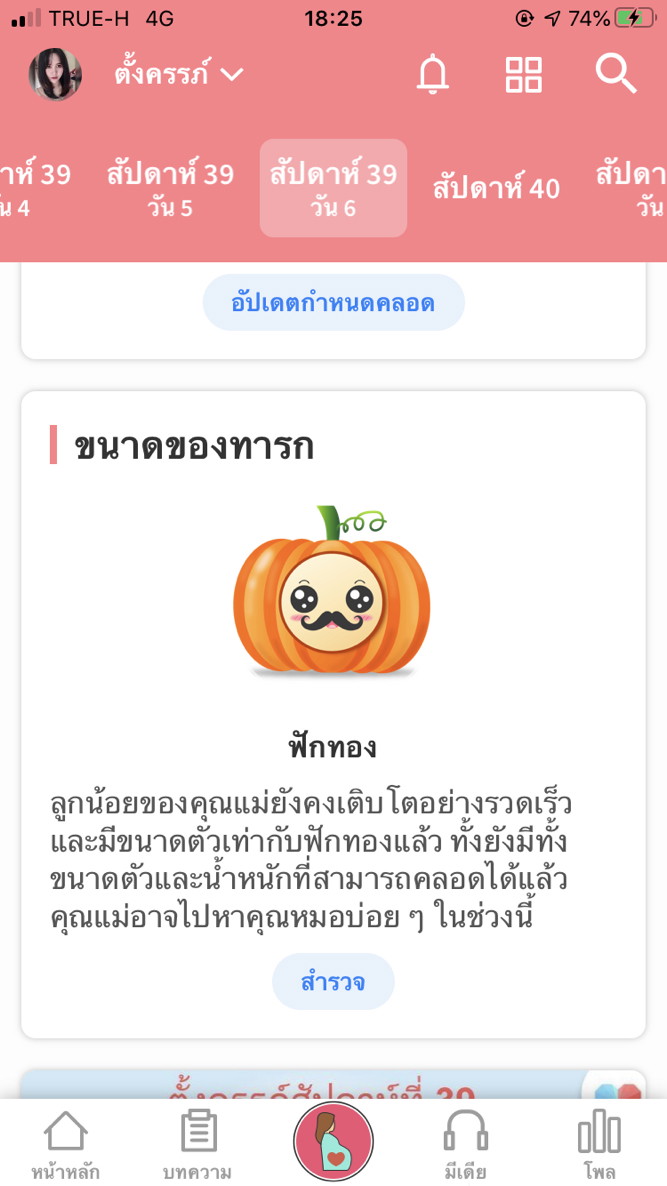
Task: Open the pregnancy tab in the center
Action: pyautogui.click(x=333, y=1142)
